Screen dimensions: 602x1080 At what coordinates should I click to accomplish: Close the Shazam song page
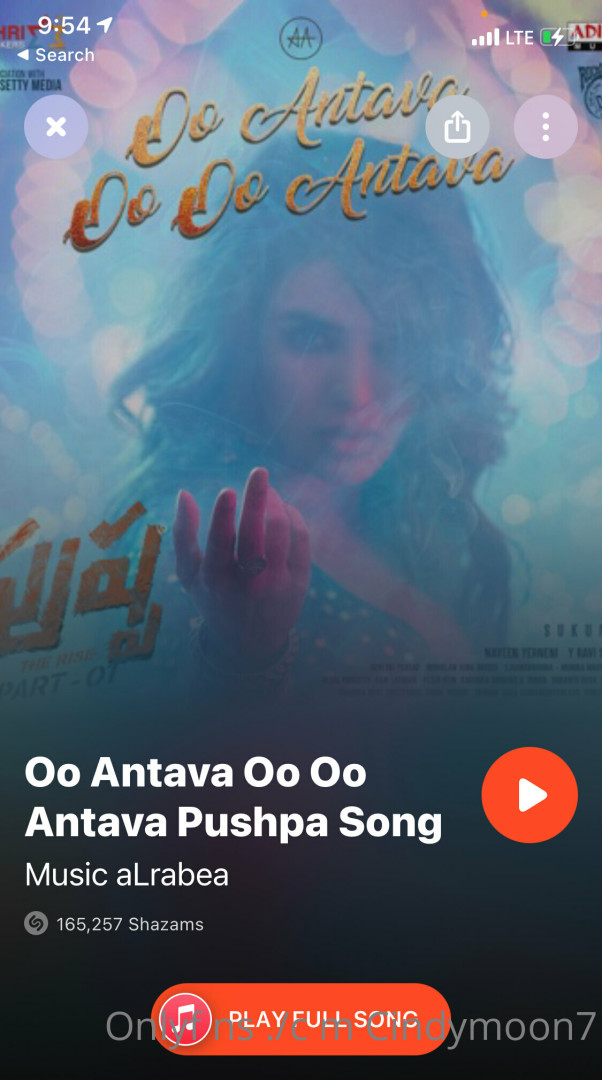click(x=56, y=127)
